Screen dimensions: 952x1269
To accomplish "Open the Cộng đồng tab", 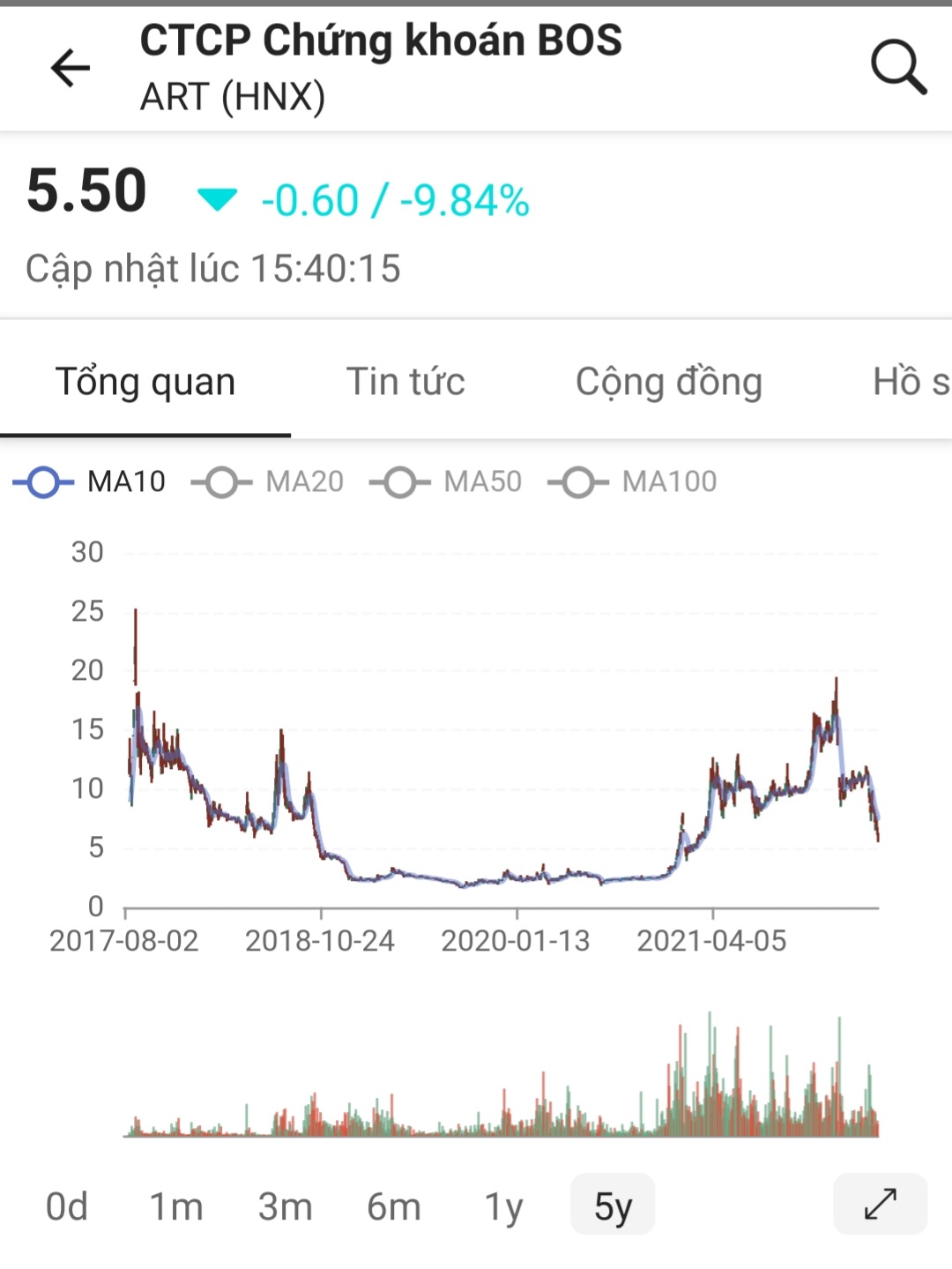I will [669, 382].
